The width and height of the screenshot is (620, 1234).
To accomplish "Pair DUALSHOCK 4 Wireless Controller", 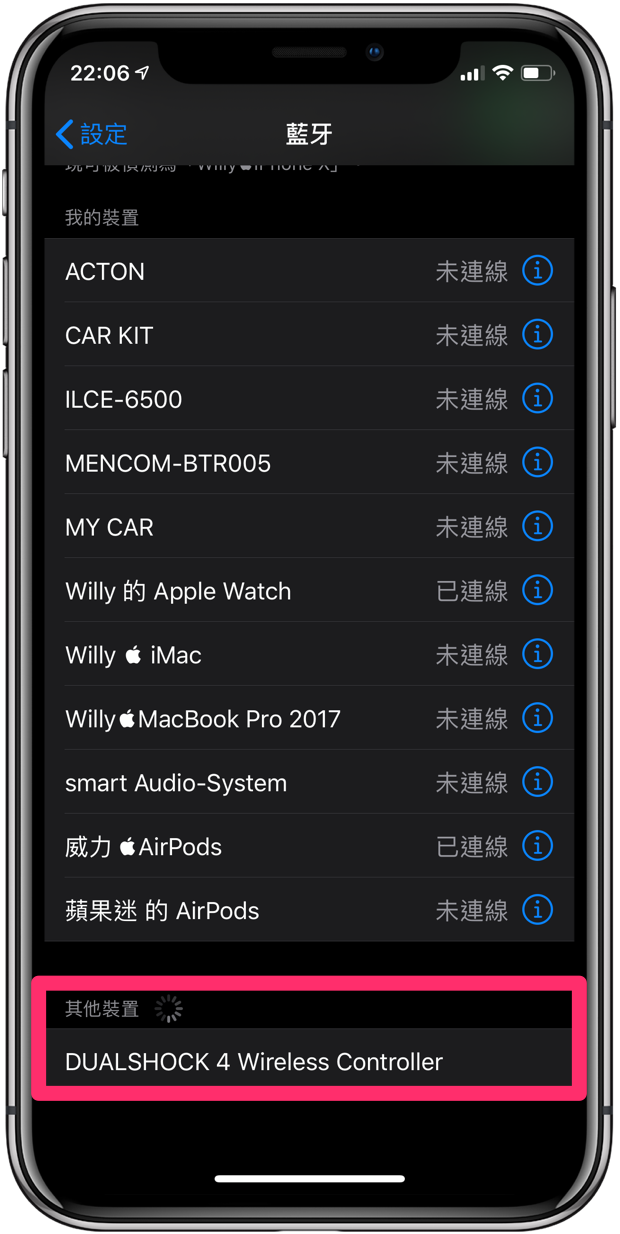I will (309, 1062).
